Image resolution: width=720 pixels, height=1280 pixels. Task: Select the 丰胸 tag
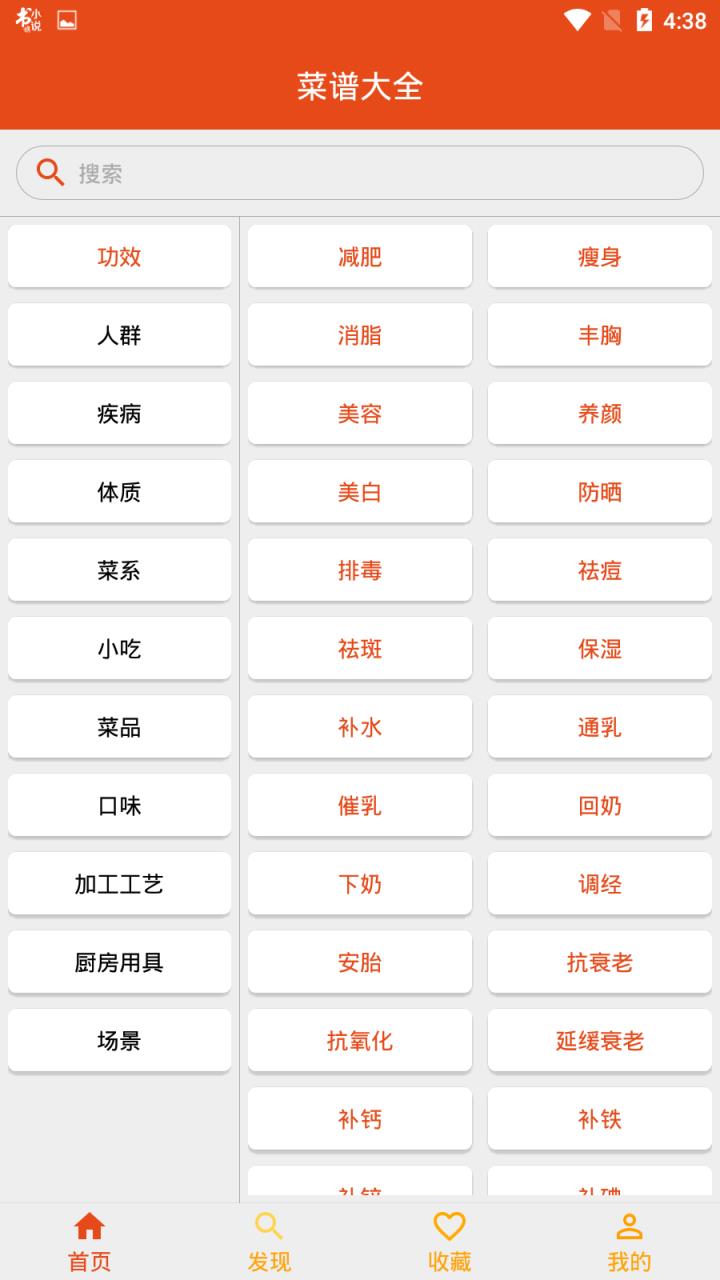599,335
